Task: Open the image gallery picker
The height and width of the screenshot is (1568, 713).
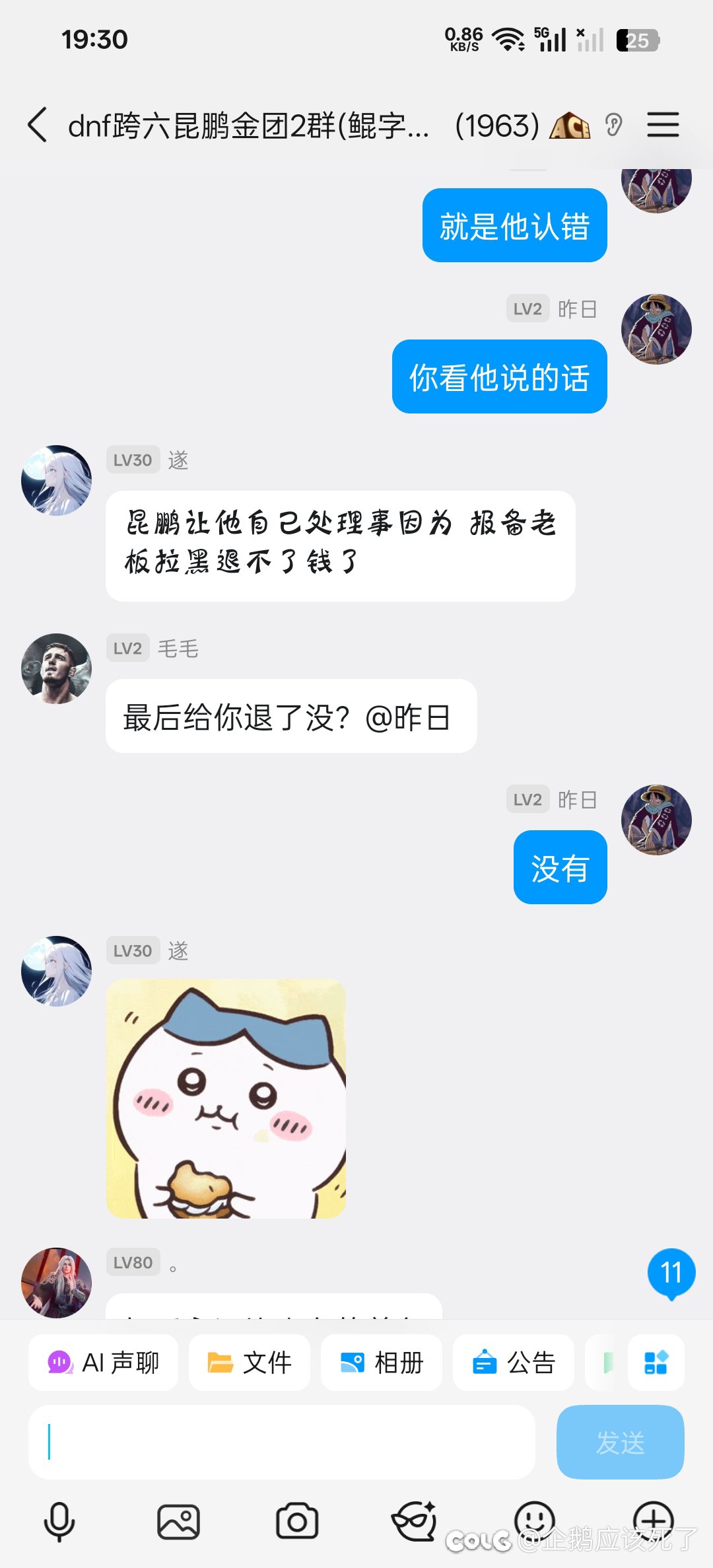Action: tap(178, 1522)
